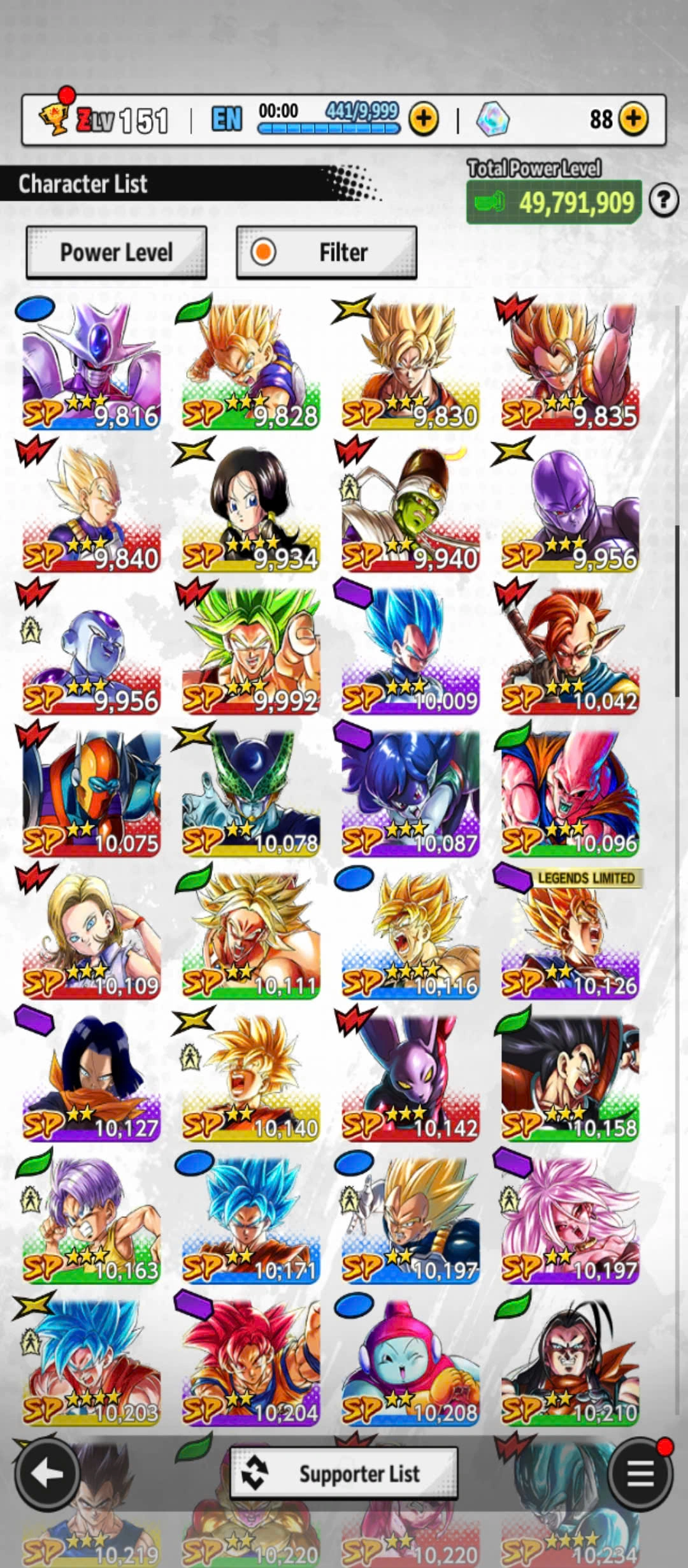Open the Supporter List

[344, 1474]
